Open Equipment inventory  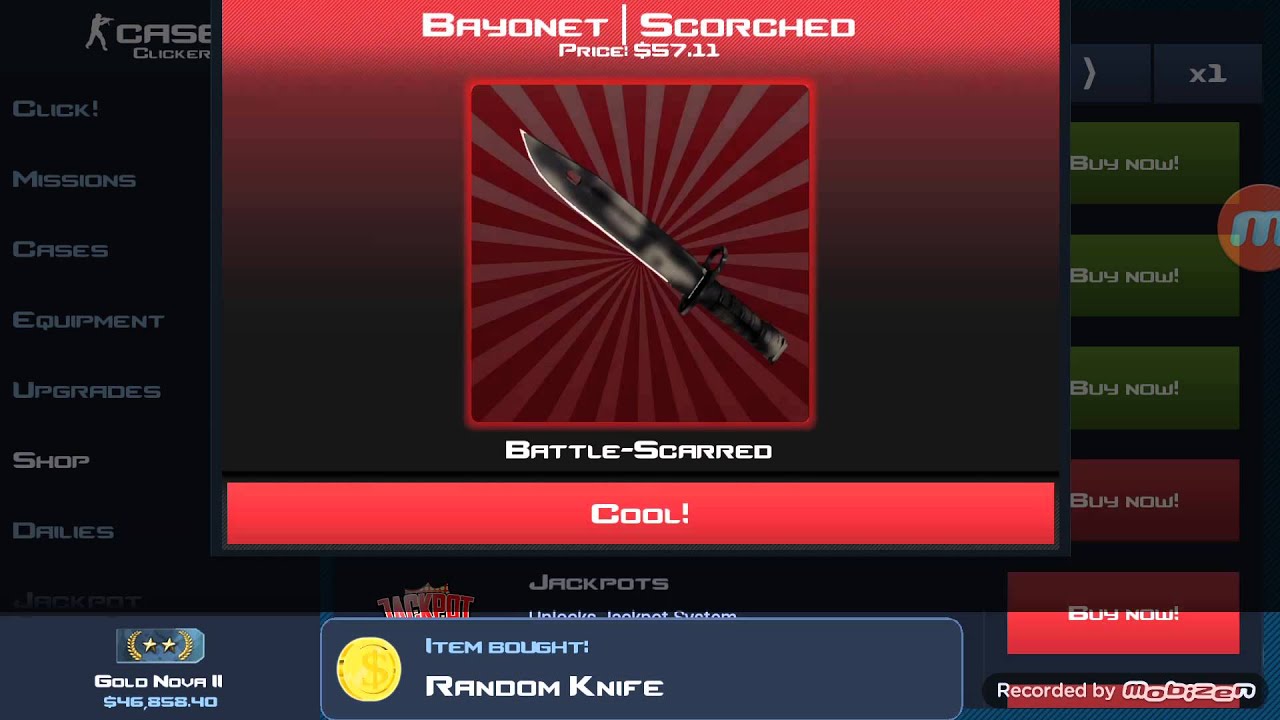(88, 321)
